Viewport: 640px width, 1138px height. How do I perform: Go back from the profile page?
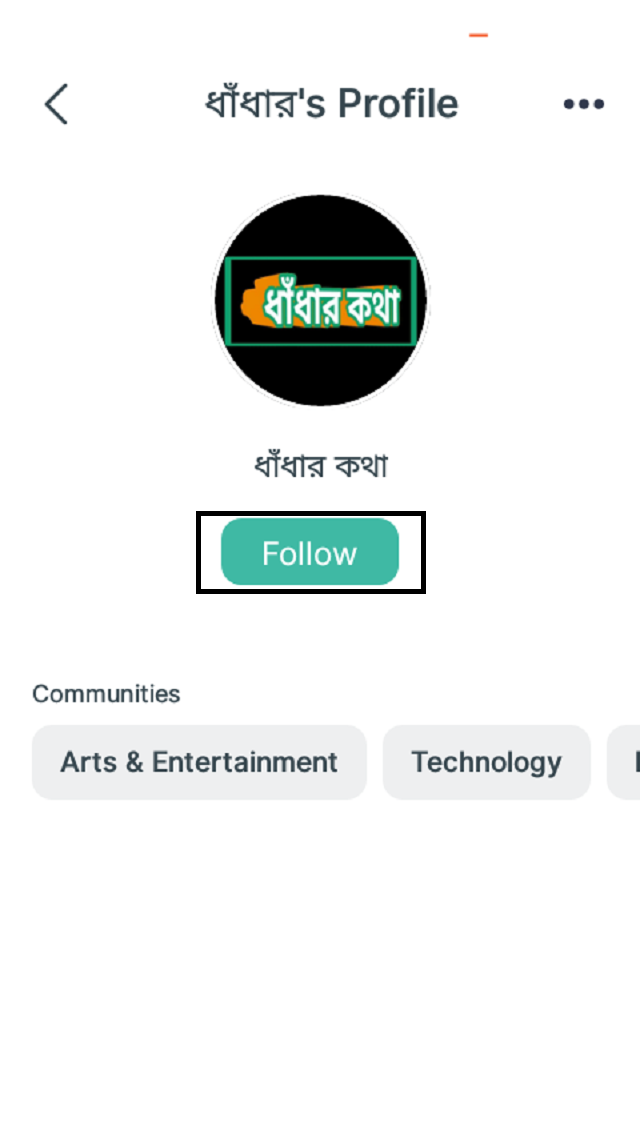coord(57,104)
